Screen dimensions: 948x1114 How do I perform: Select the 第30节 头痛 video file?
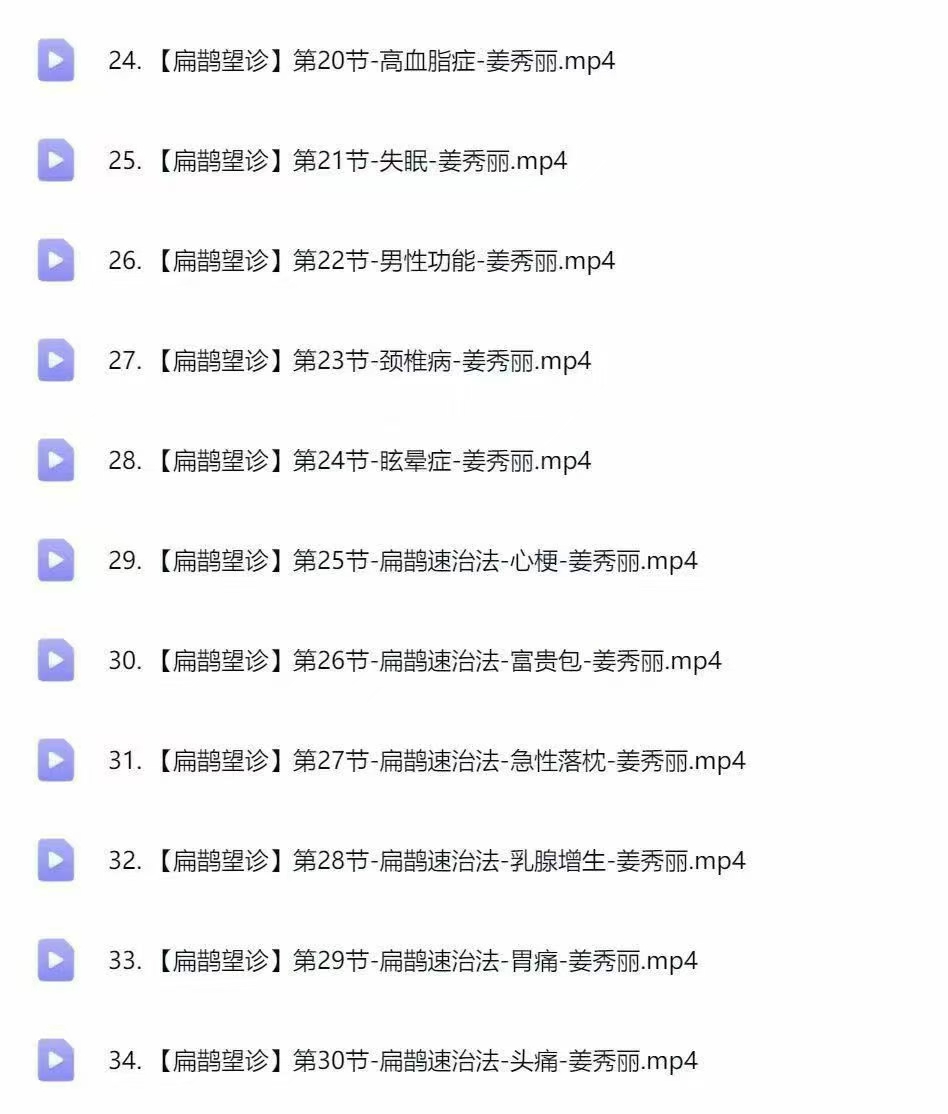[402, 1061]
